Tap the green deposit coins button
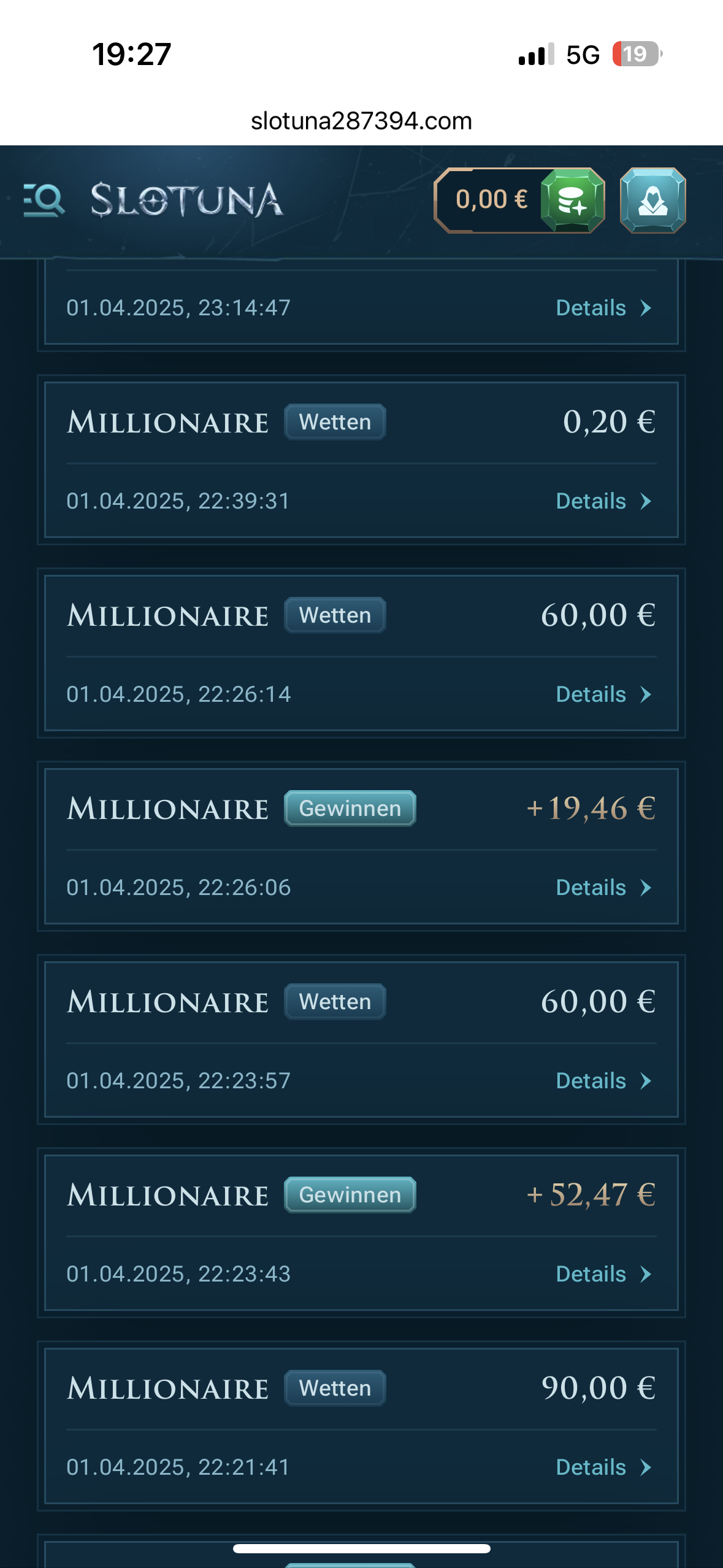This screenshot has width=723, height=1568. coord(572,200)
